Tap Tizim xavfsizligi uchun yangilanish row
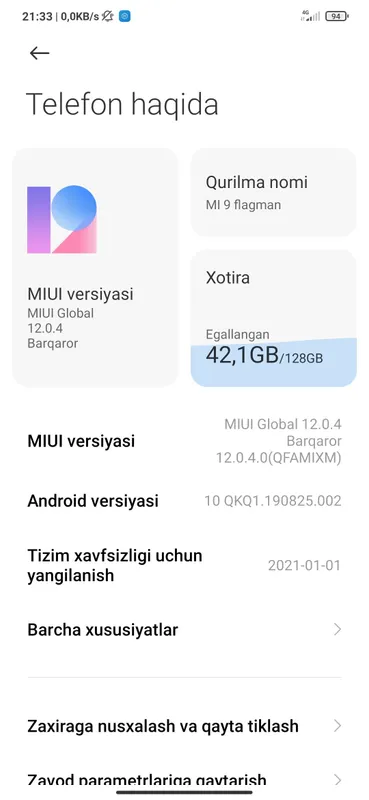 click(x=184, y=565)
